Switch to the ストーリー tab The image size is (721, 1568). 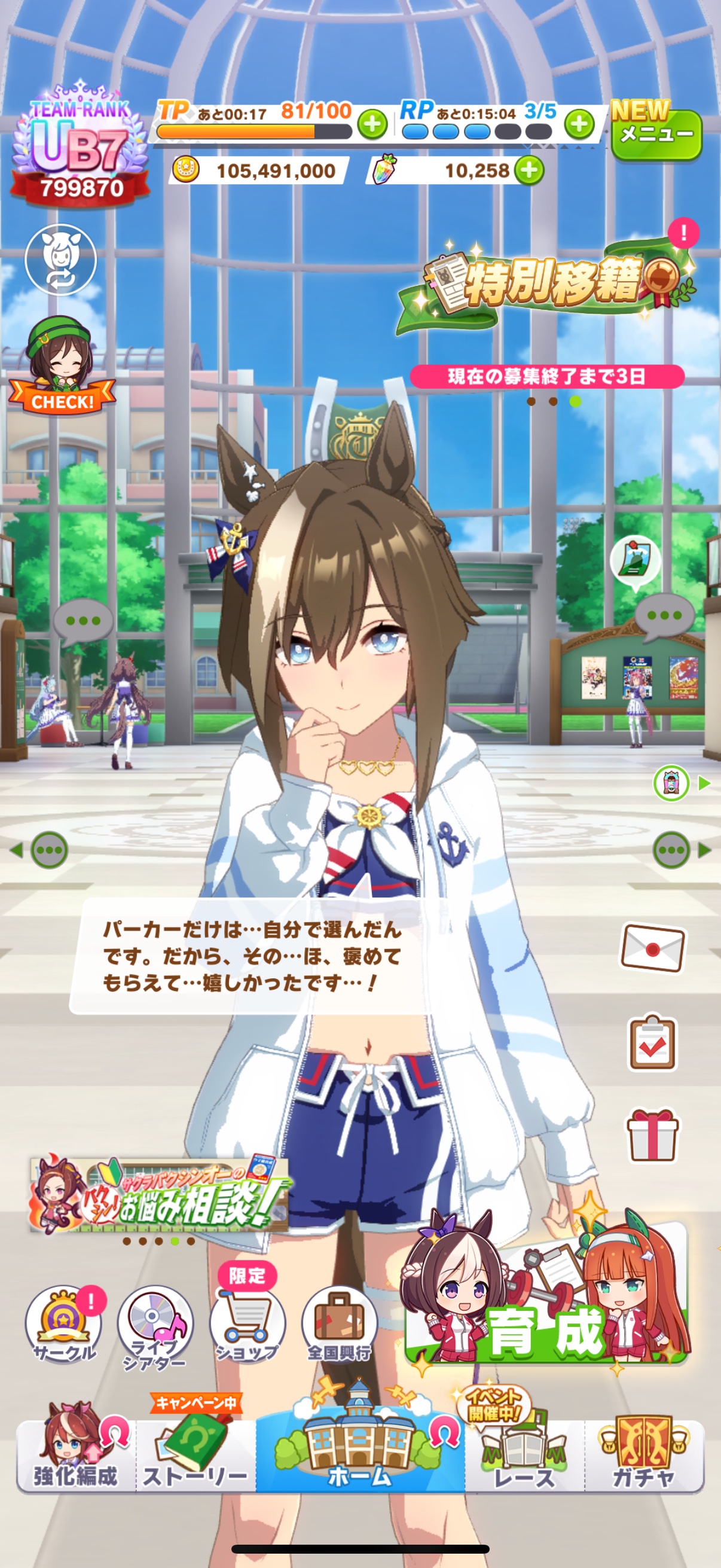195,1456
